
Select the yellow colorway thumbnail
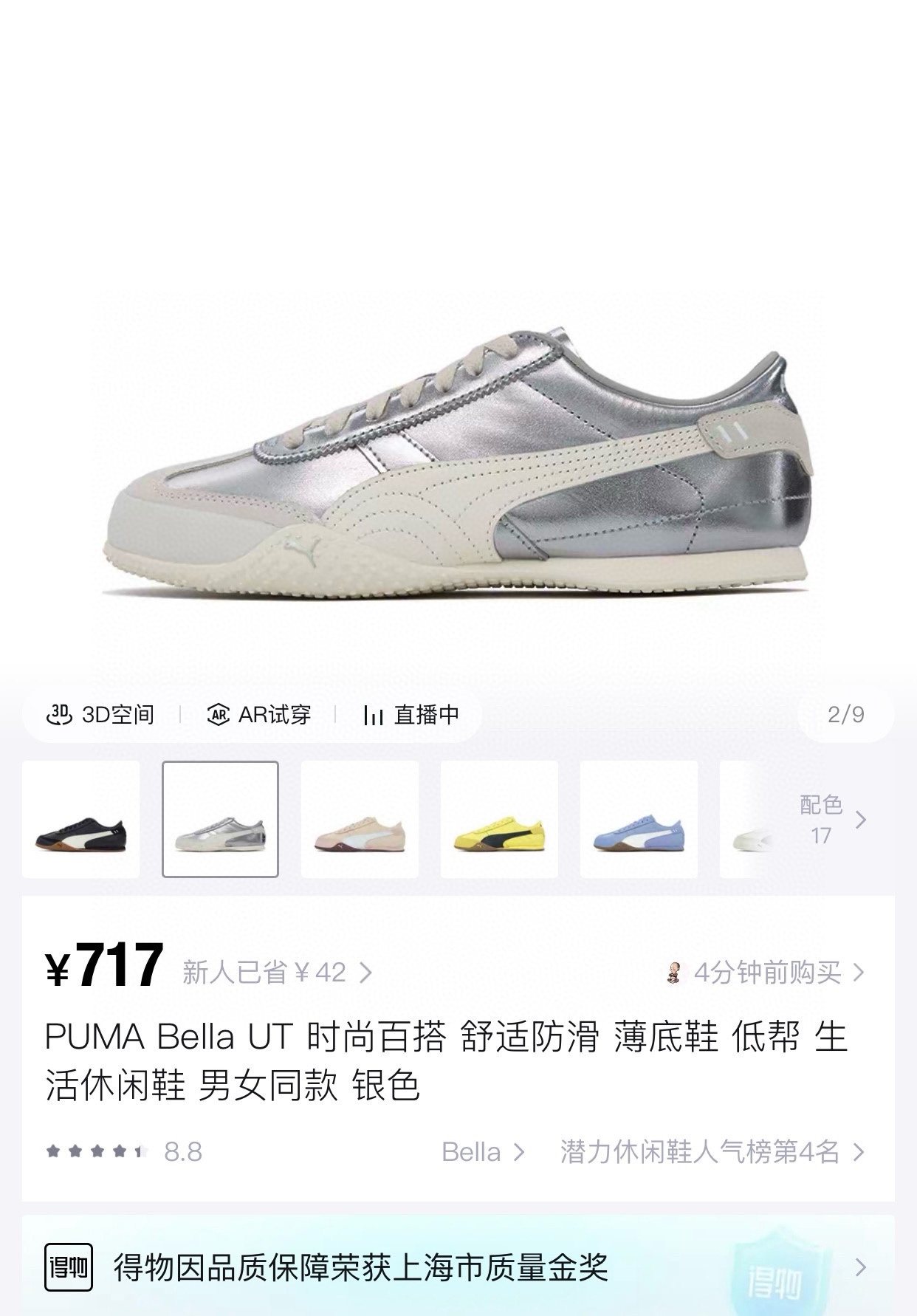click(499, 819)
